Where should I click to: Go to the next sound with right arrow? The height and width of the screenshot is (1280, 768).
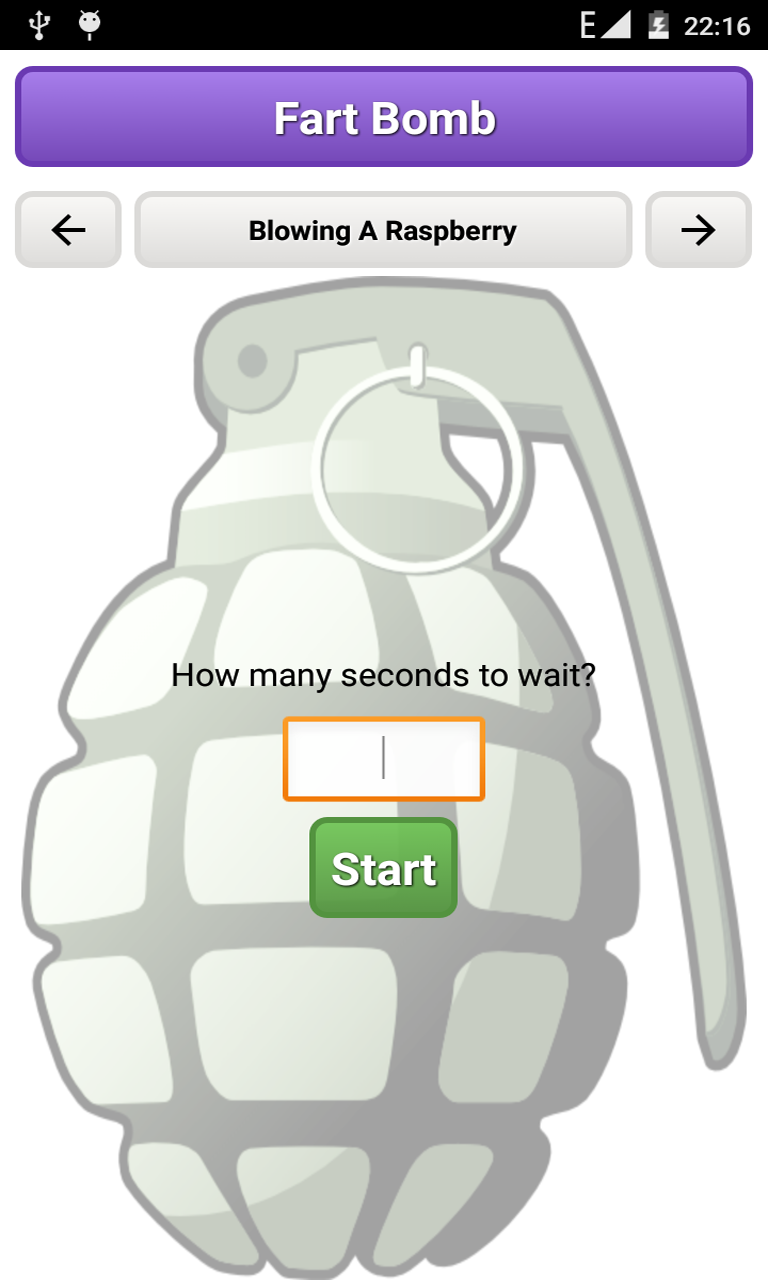pyautogui.click(x=698, y=230)
